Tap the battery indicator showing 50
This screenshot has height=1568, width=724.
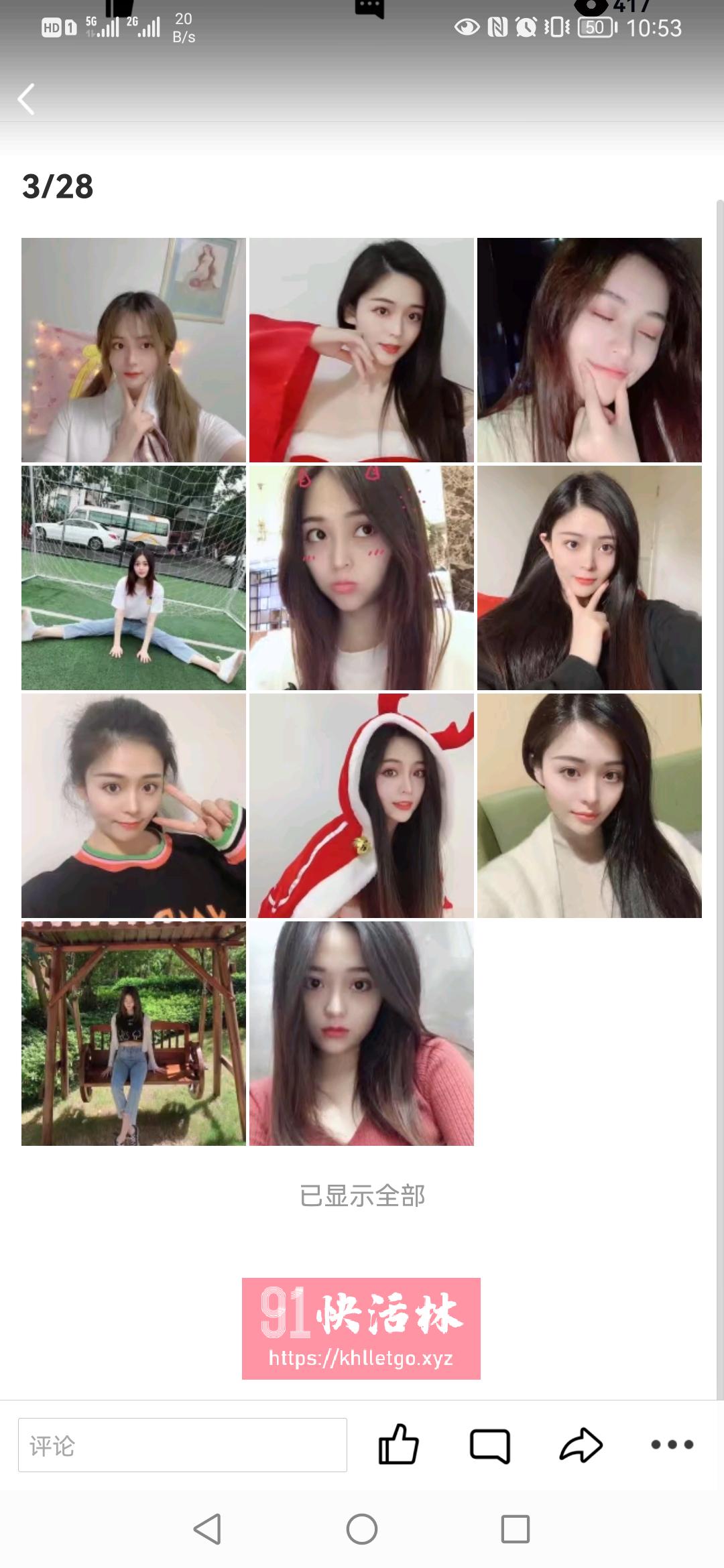point(595,29)
